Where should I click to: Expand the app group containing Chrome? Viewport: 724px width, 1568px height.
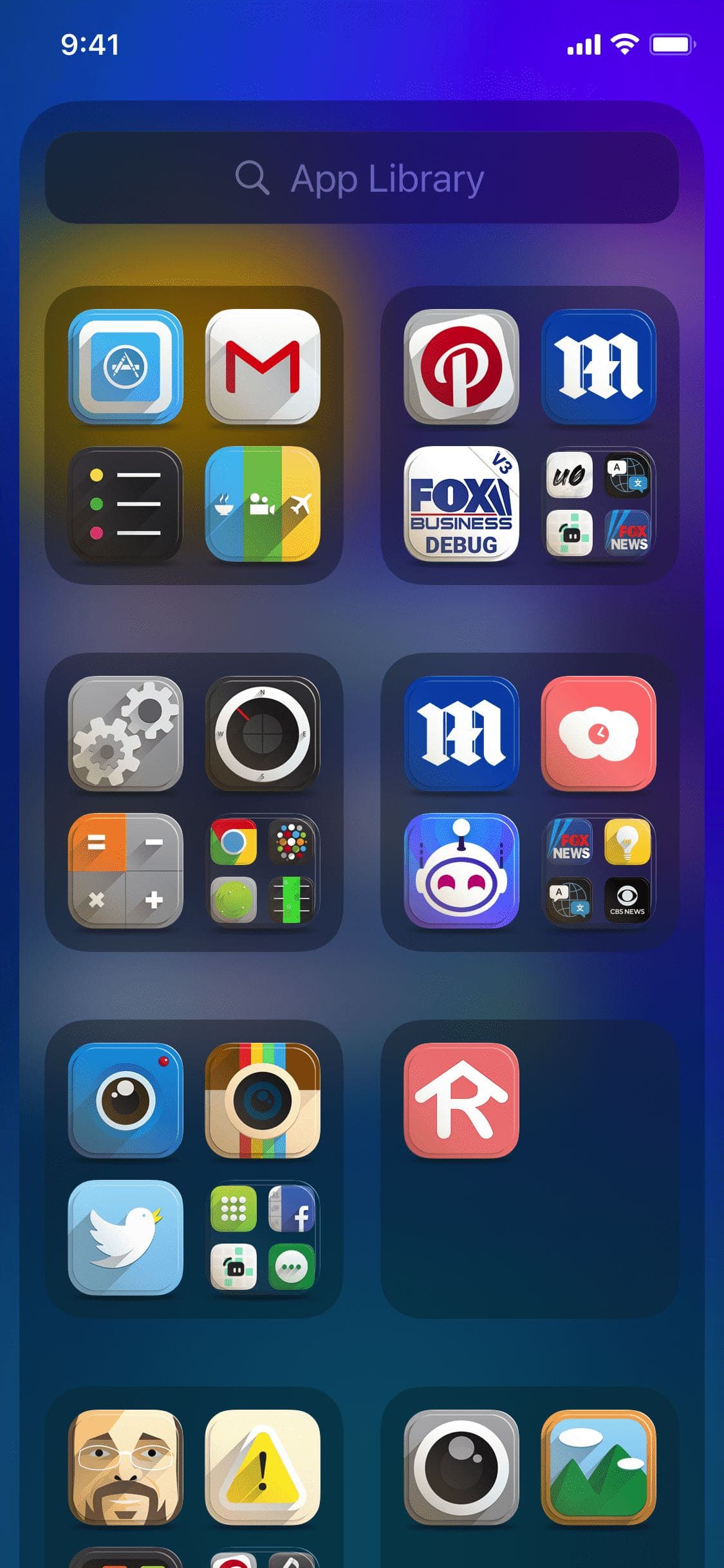pyautogui.click(x=263, y=871)
